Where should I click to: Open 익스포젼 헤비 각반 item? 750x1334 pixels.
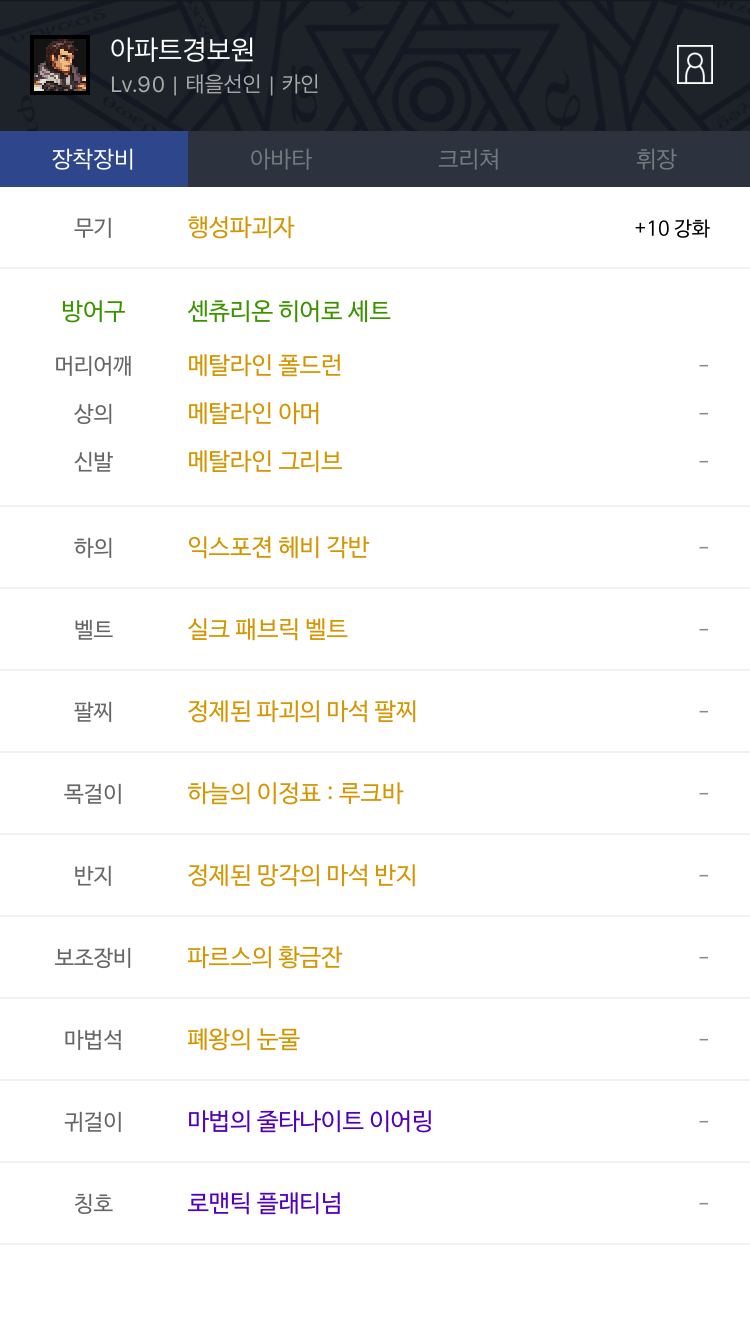point(278,547)
